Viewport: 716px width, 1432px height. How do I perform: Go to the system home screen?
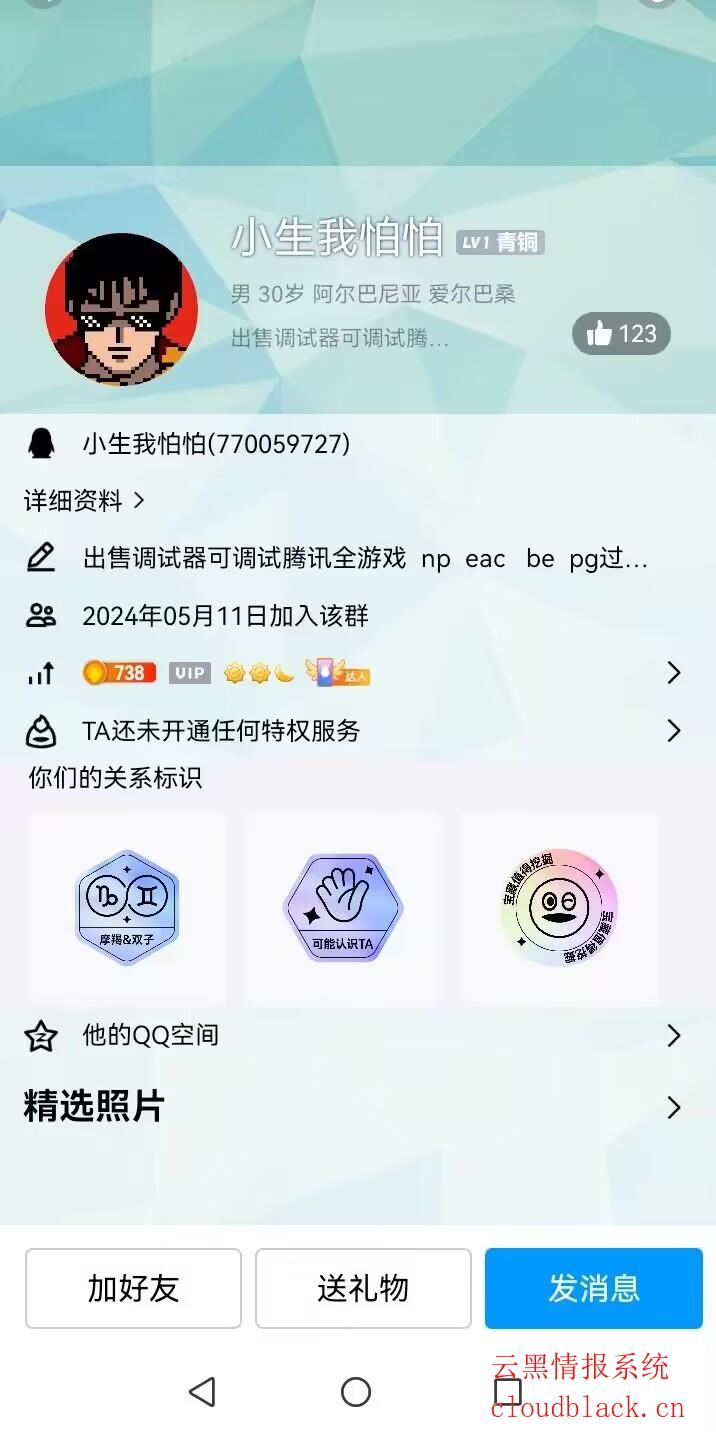[x=356, y=1391]
